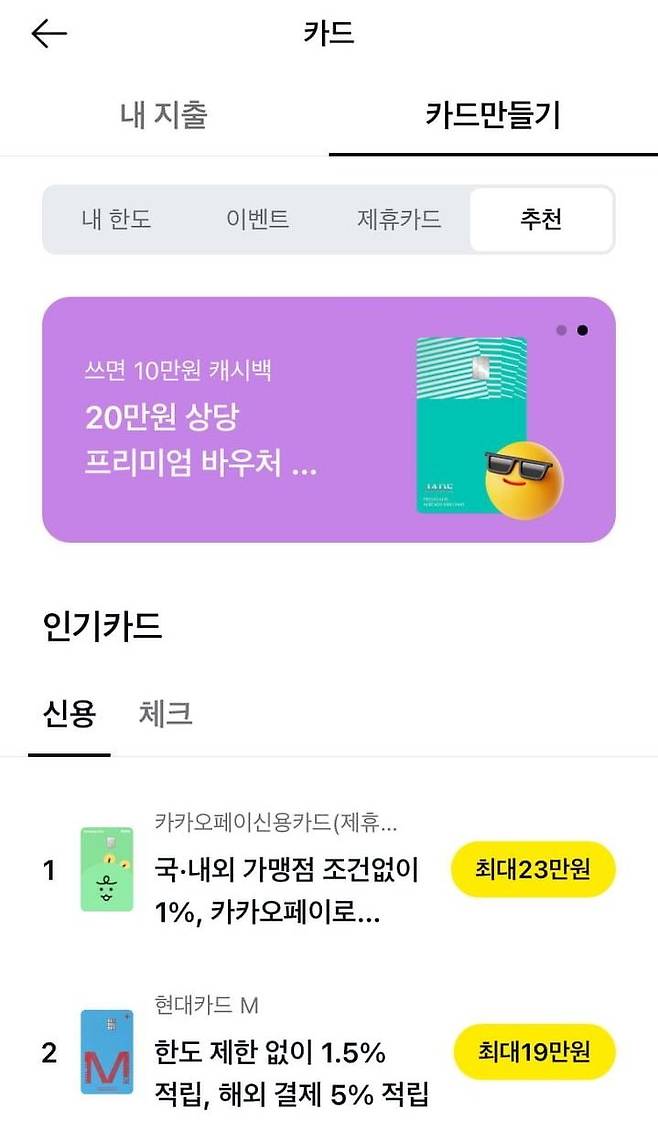Switch popular cards to 체크

(x=165, y=714)
